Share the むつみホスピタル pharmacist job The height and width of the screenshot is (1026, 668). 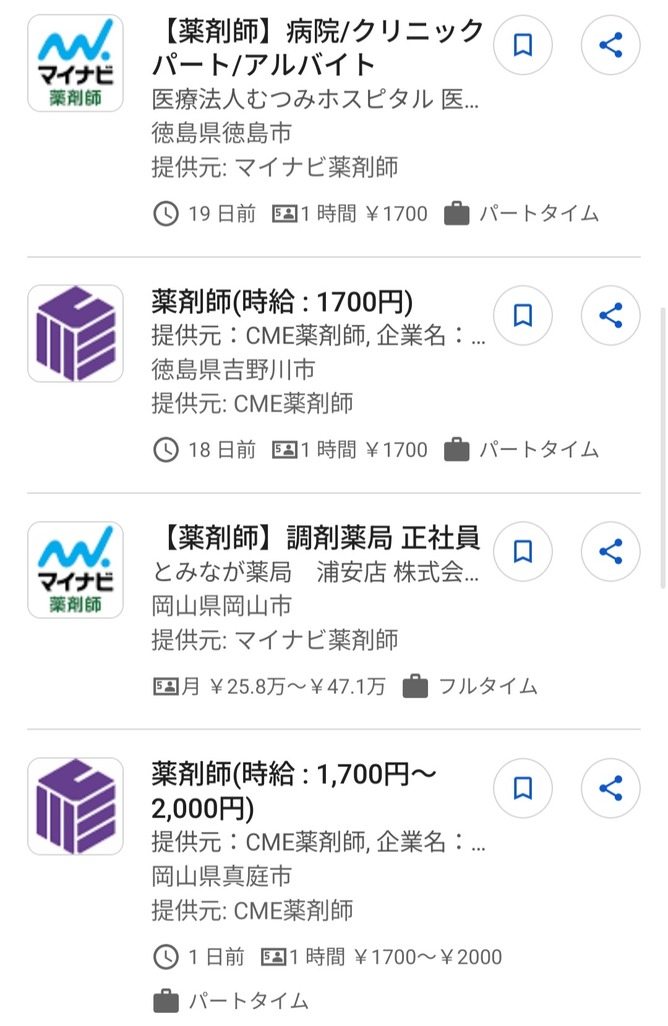pos(610,45)
